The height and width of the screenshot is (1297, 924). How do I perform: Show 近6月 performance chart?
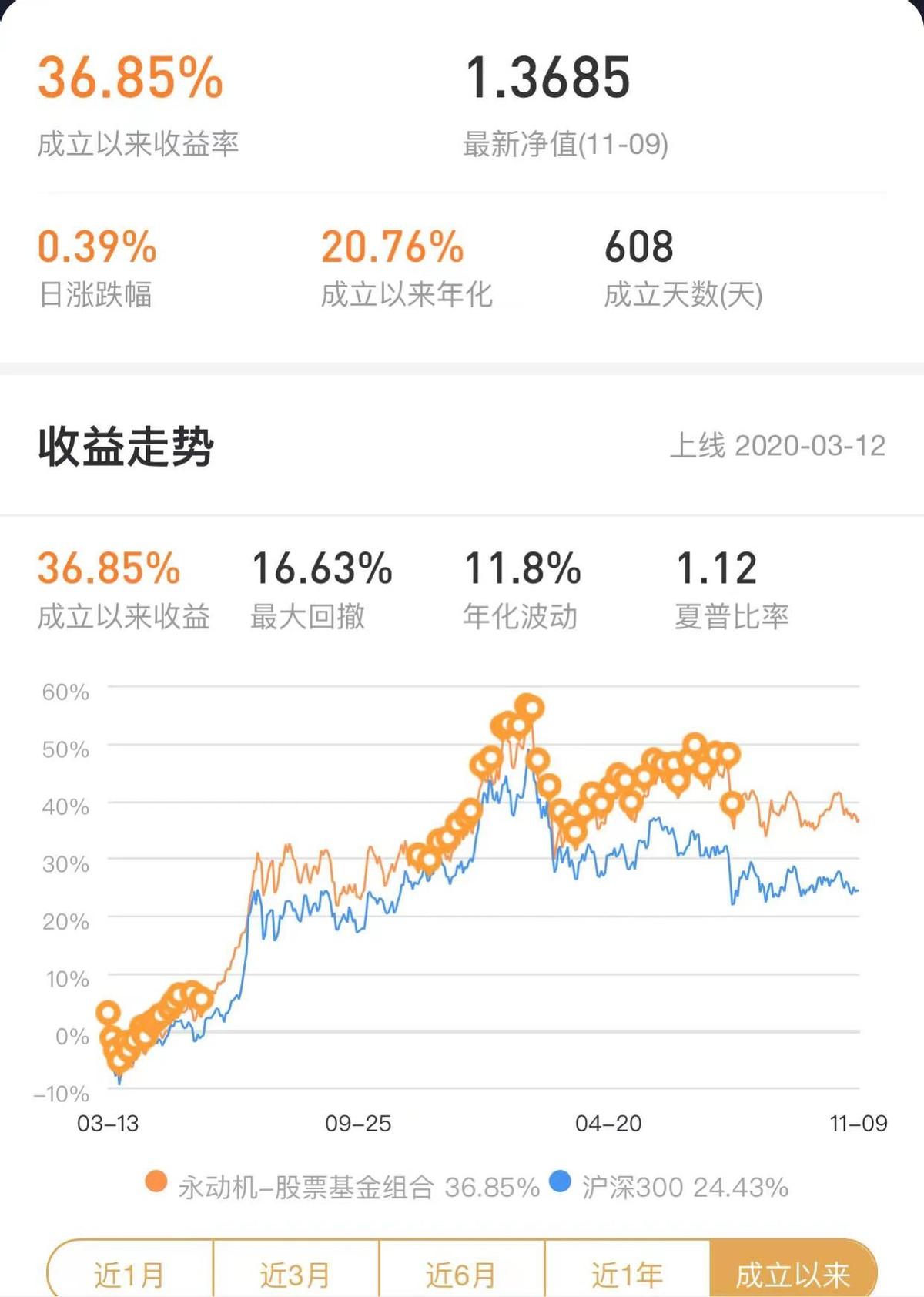click(461, 1274)
